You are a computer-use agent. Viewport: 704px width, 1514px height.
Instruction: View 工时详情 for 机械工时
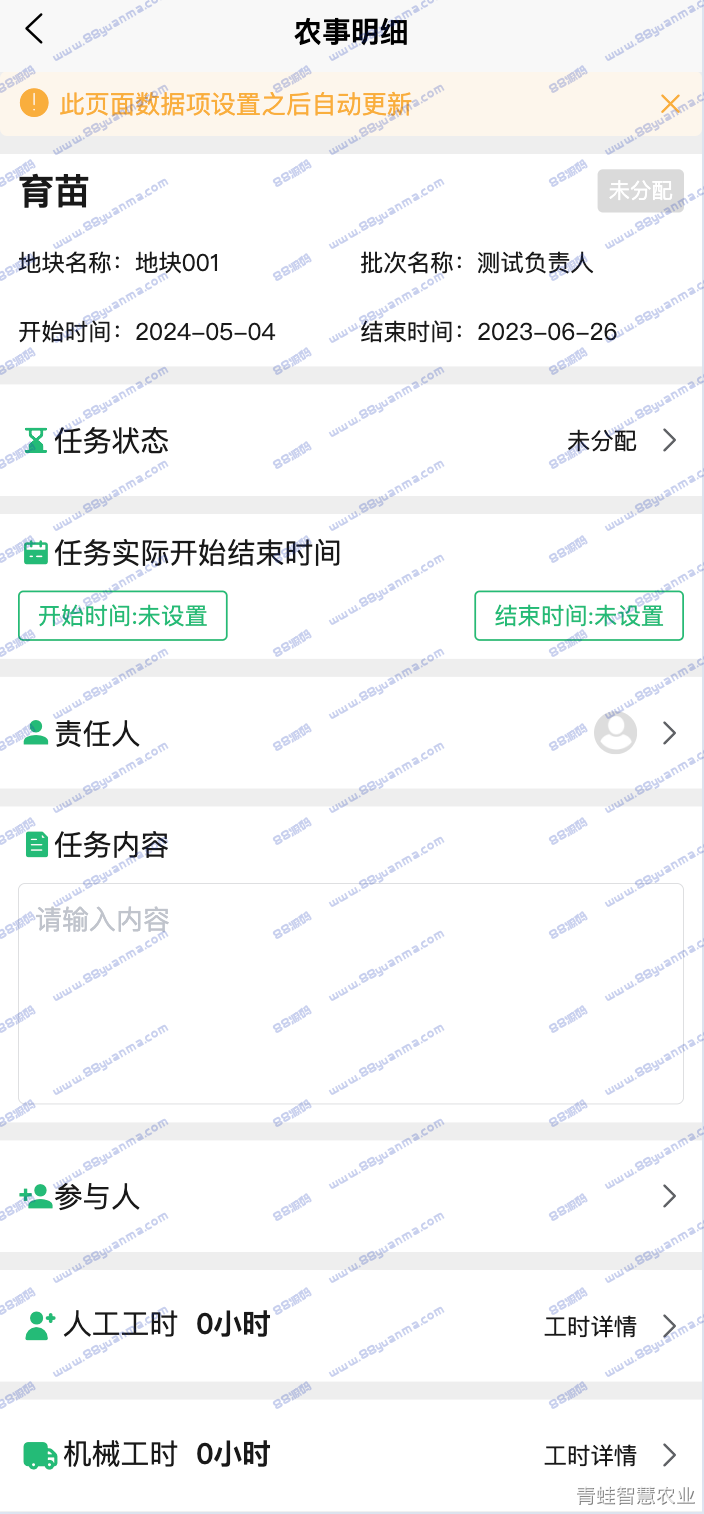pyautogui.click(x=610, y=1455)
